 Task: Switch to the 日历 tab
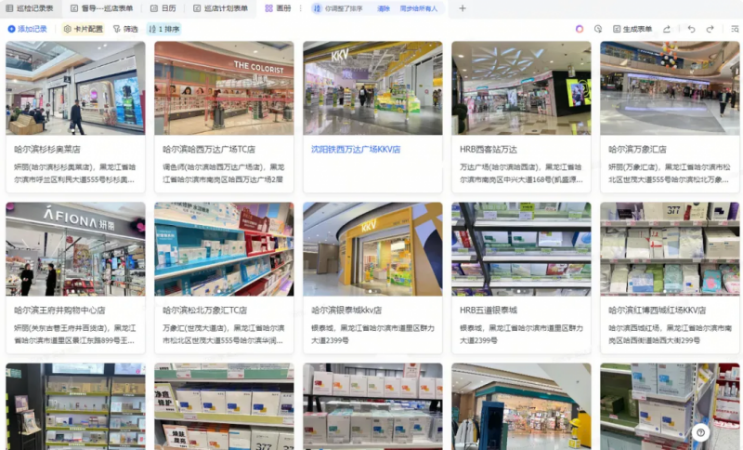(162, 8)
